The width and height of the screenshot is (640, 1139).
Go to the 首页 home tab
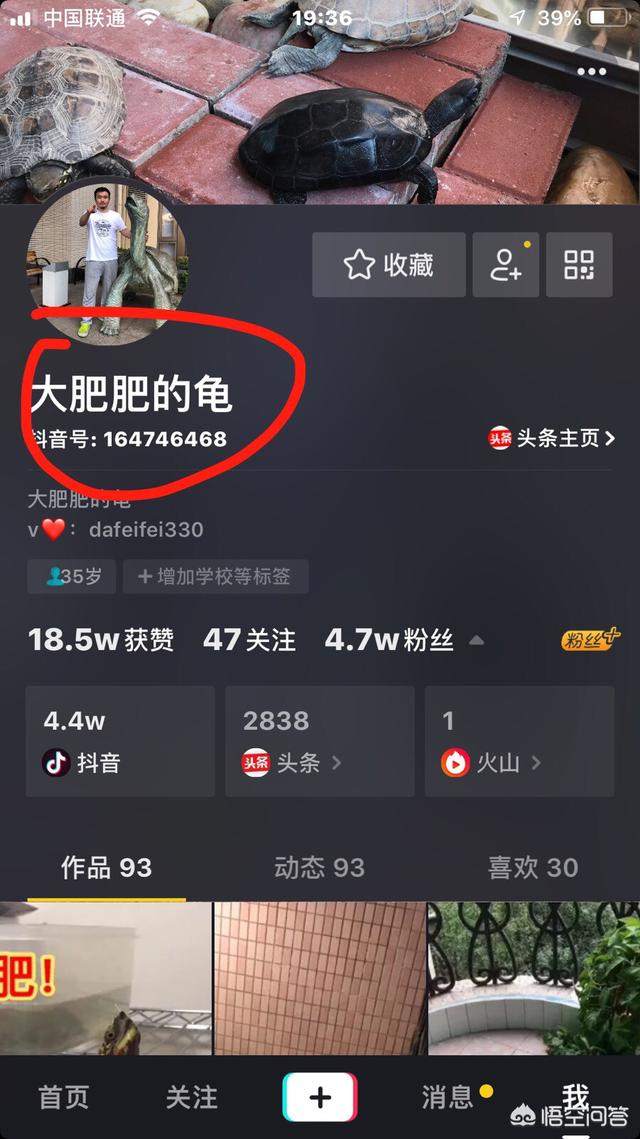64,1097
